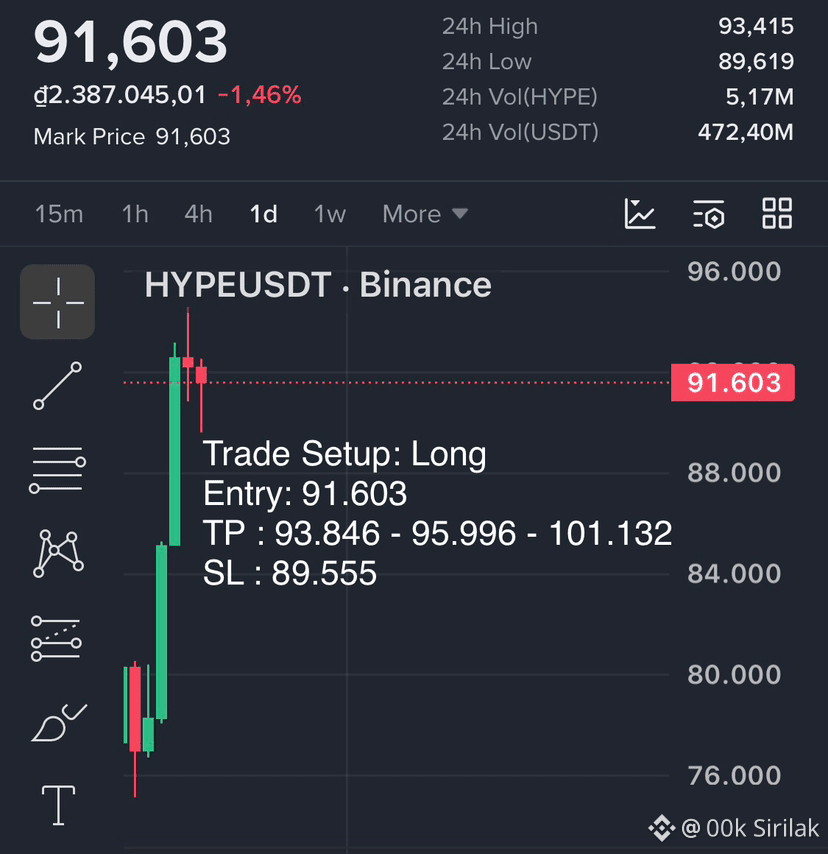
Task: Select the crosshair cursor tool
Action: pyautogui.click(x=58, y=302)
